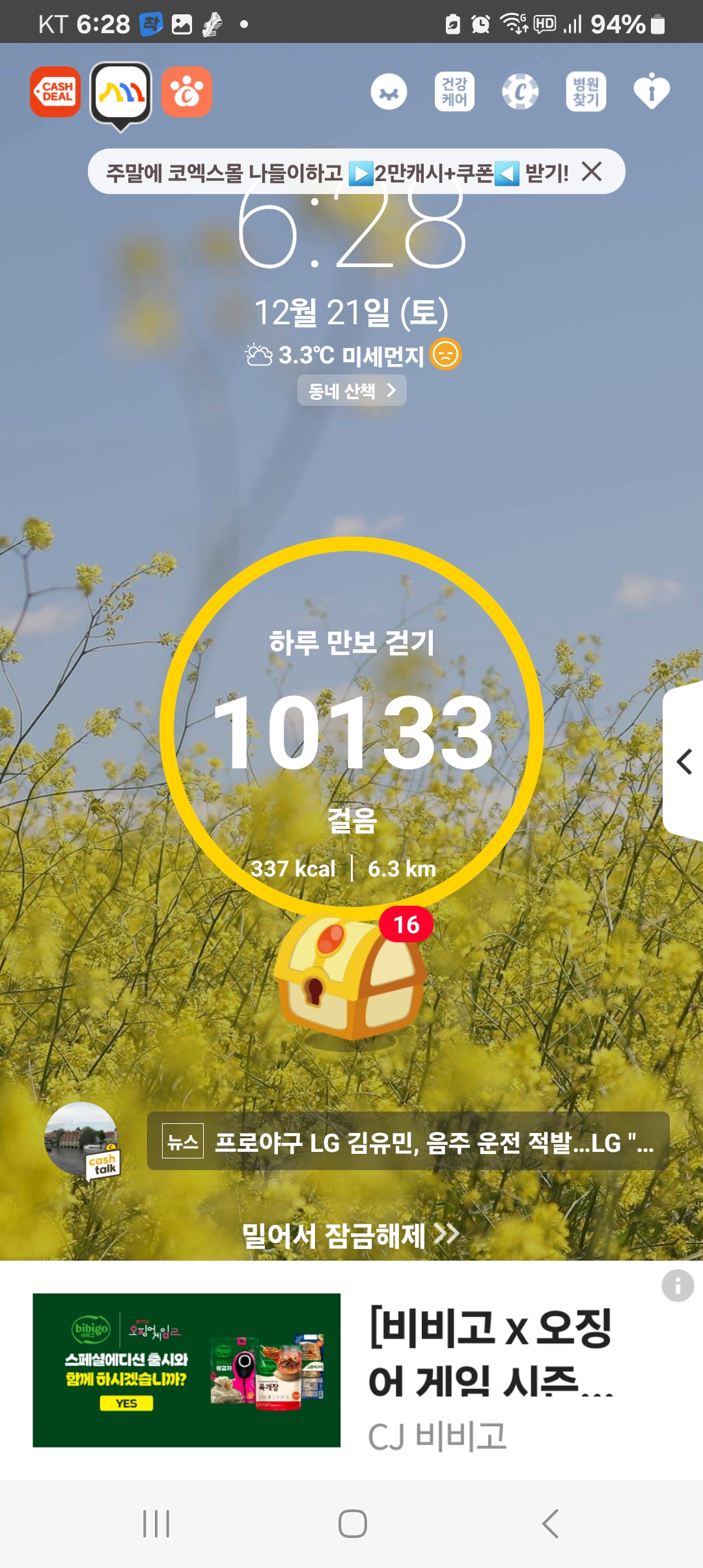Screen dimensions: 703x1568
Task: Open the 코엑스몰 2만캐시 coupon promotion
Action: tap(337, 173)
